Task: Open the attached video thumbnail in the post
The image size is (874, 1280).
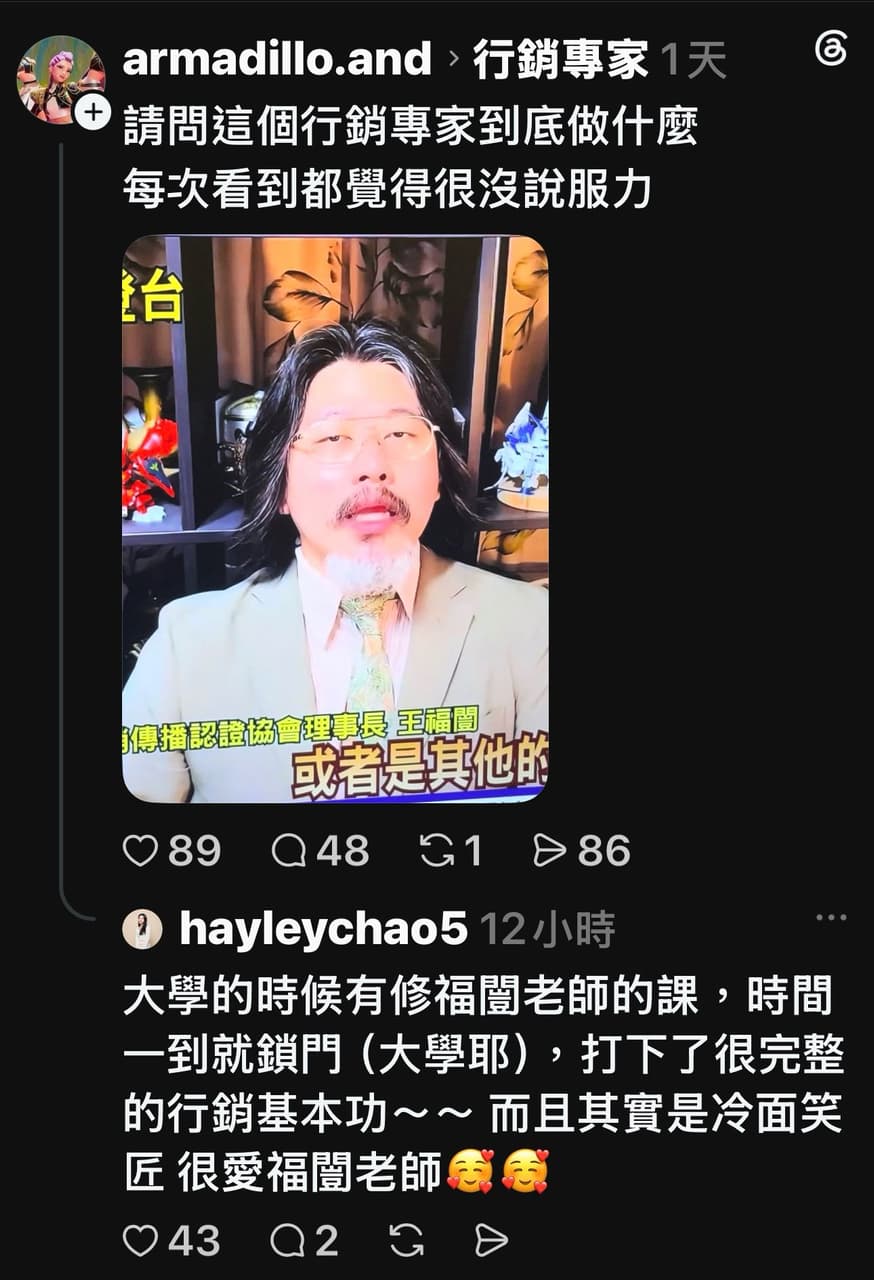Action: 335,519
